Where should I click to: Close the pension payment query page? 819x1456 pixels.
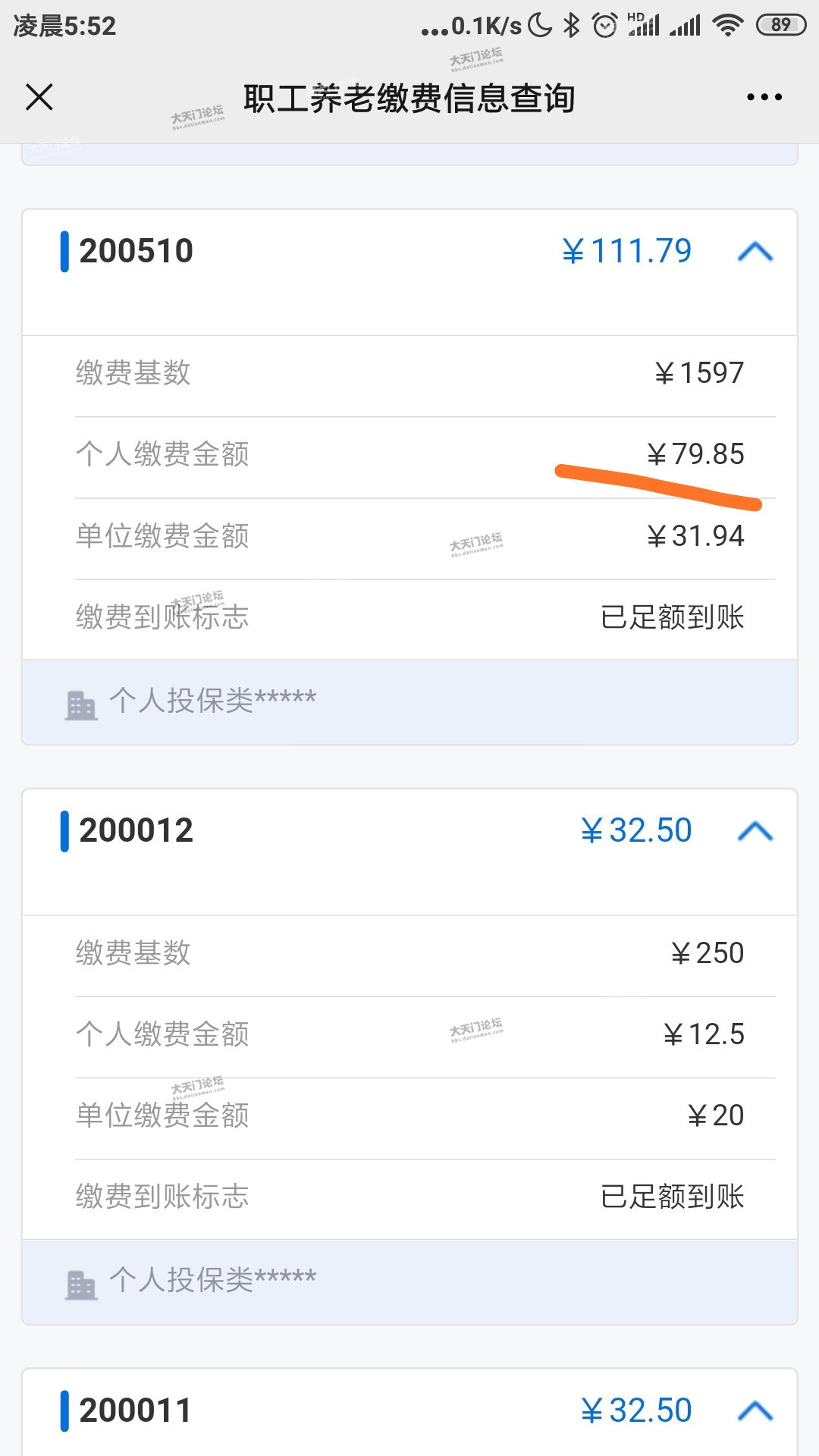39,97
